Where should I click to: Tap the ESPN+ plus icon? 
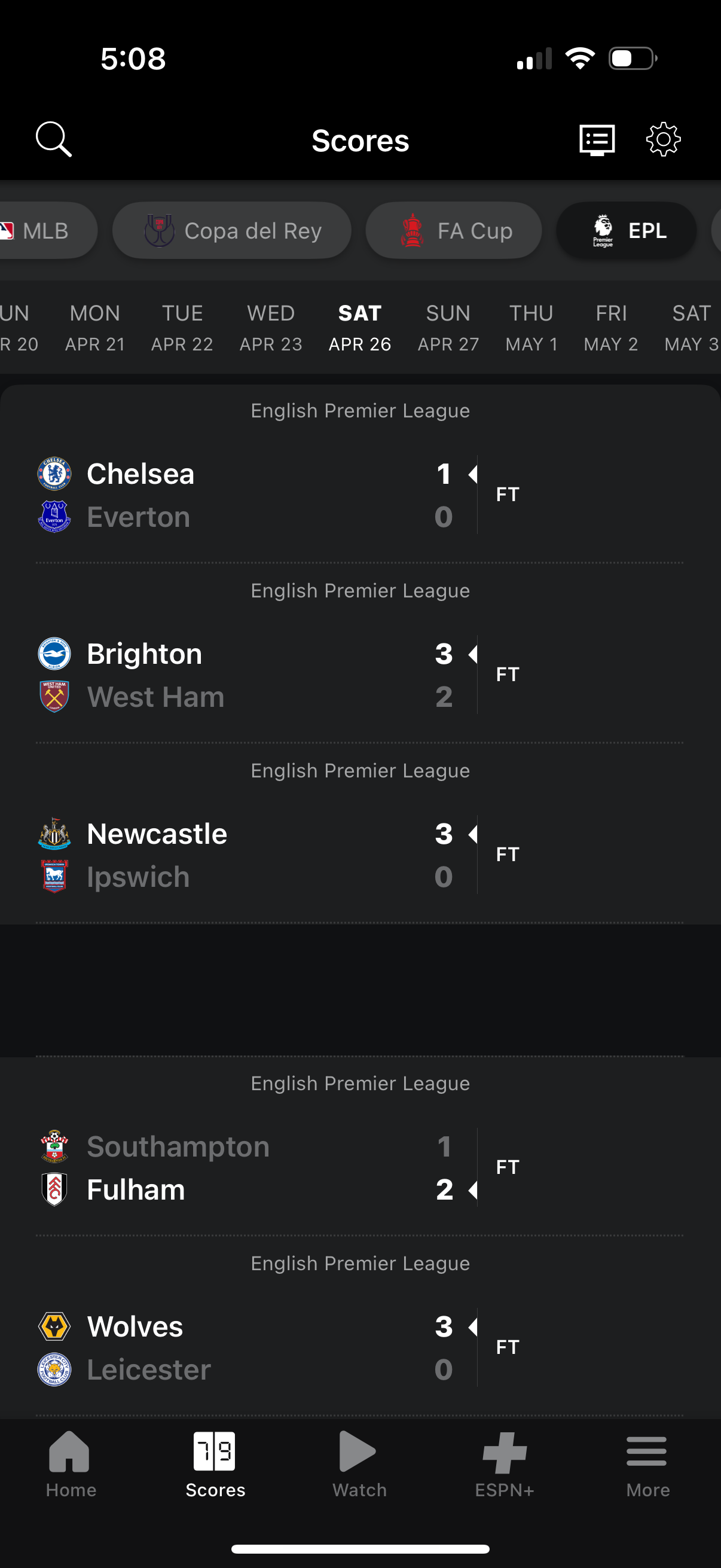point(505,1455)
